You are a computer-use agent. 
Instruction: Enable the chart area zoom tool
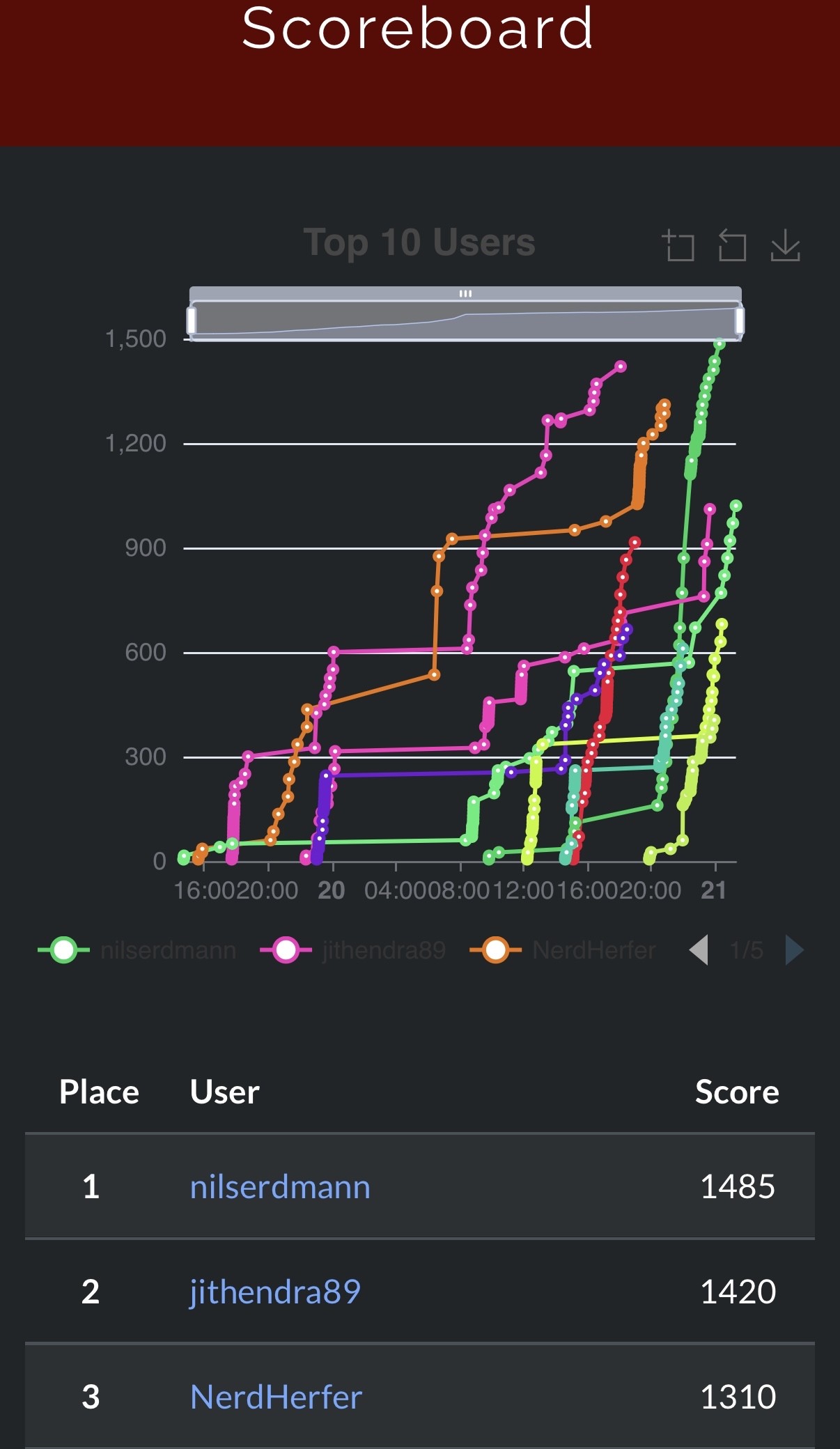(x=678, y=245)
